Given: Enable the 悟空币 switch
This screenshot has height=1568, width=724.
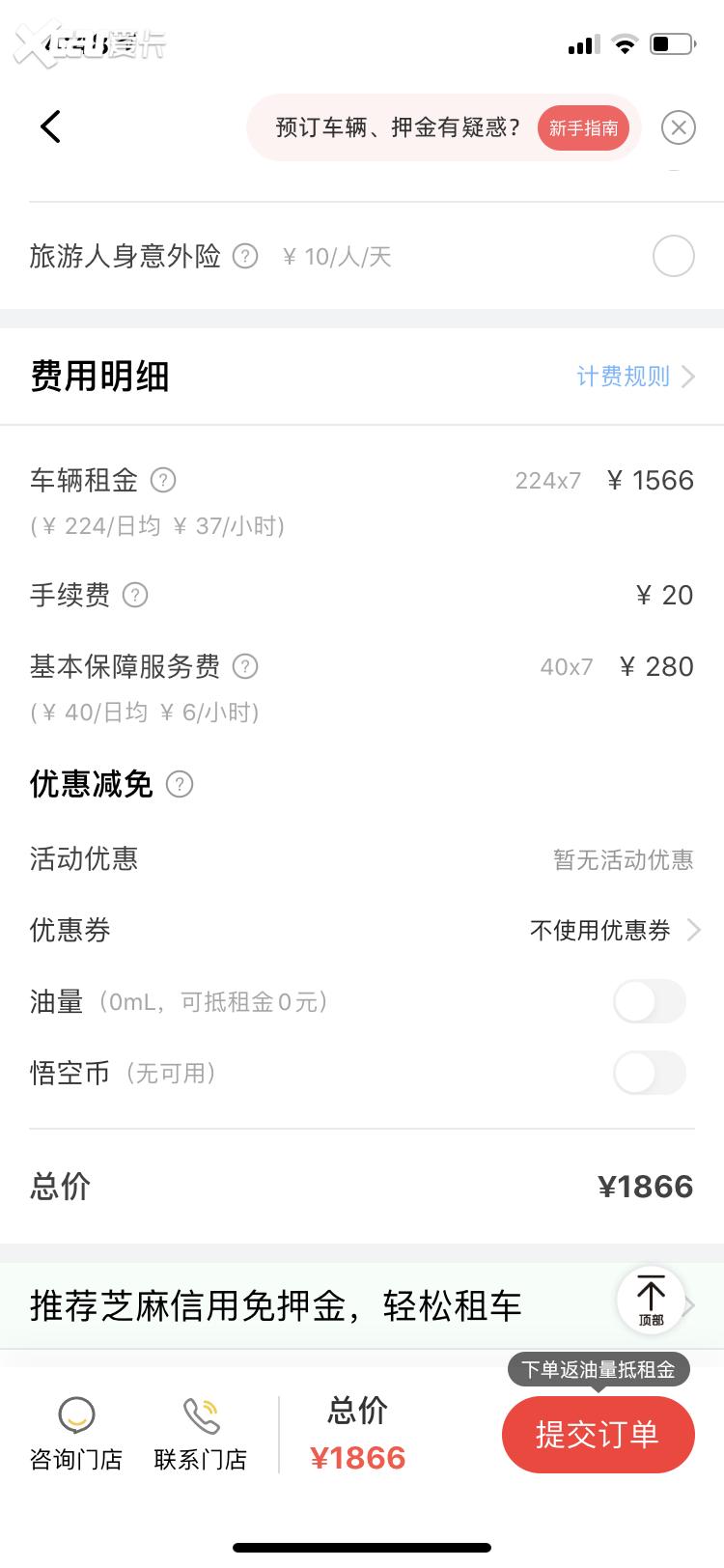Looking at the screenshot, I should coord(649,1073).
